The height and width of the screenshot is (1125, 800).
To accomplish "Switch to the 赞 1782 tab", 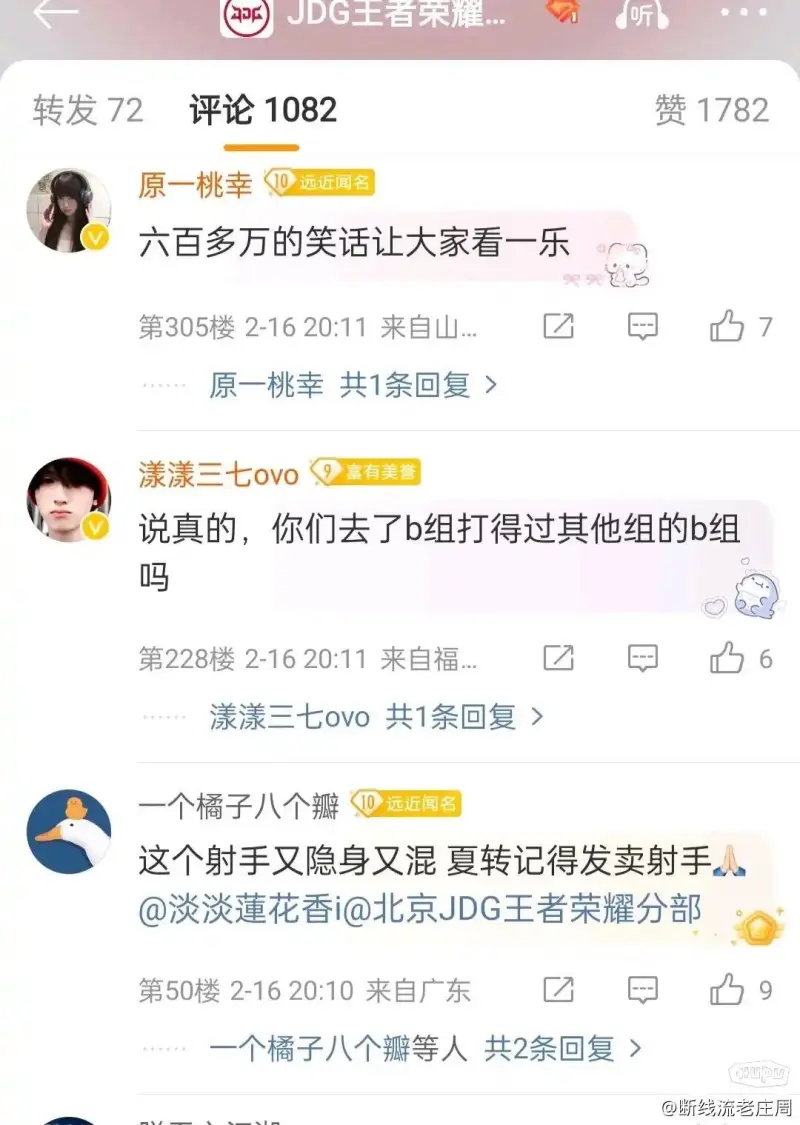I will click(711, 110).
